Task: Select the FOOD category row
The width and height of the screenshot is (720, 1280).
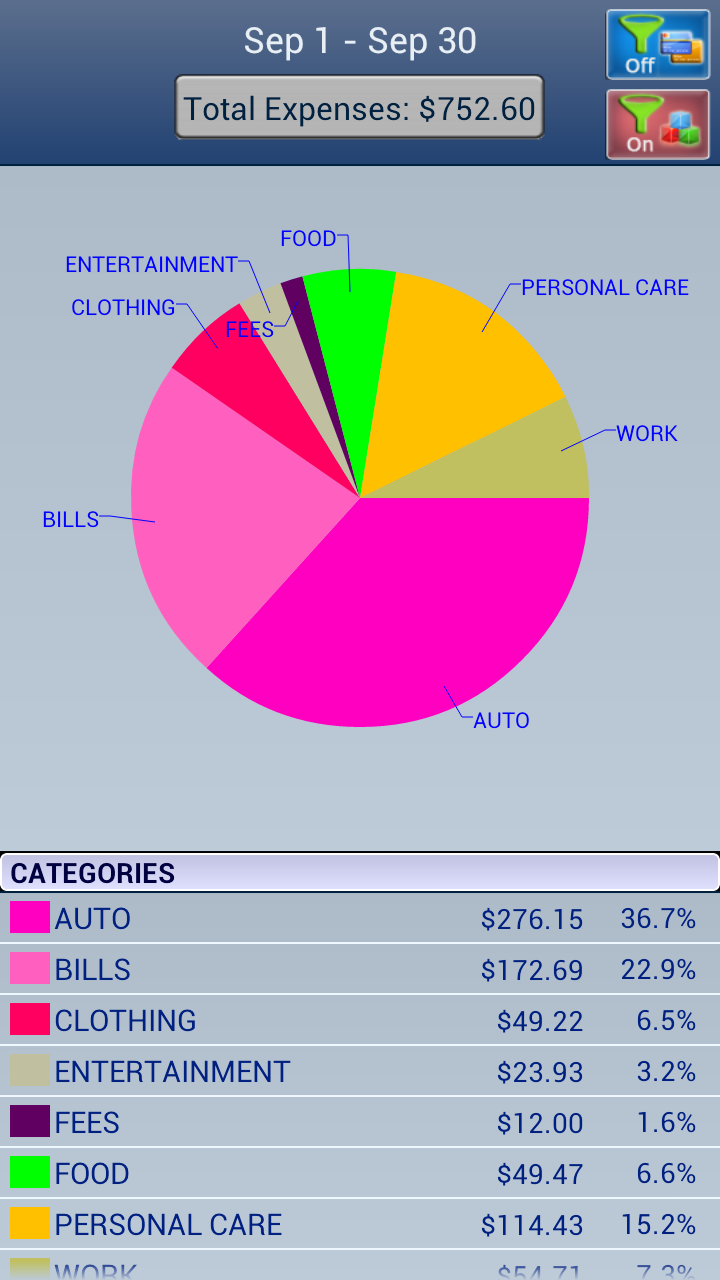Action: click(x=360, y=1173)
